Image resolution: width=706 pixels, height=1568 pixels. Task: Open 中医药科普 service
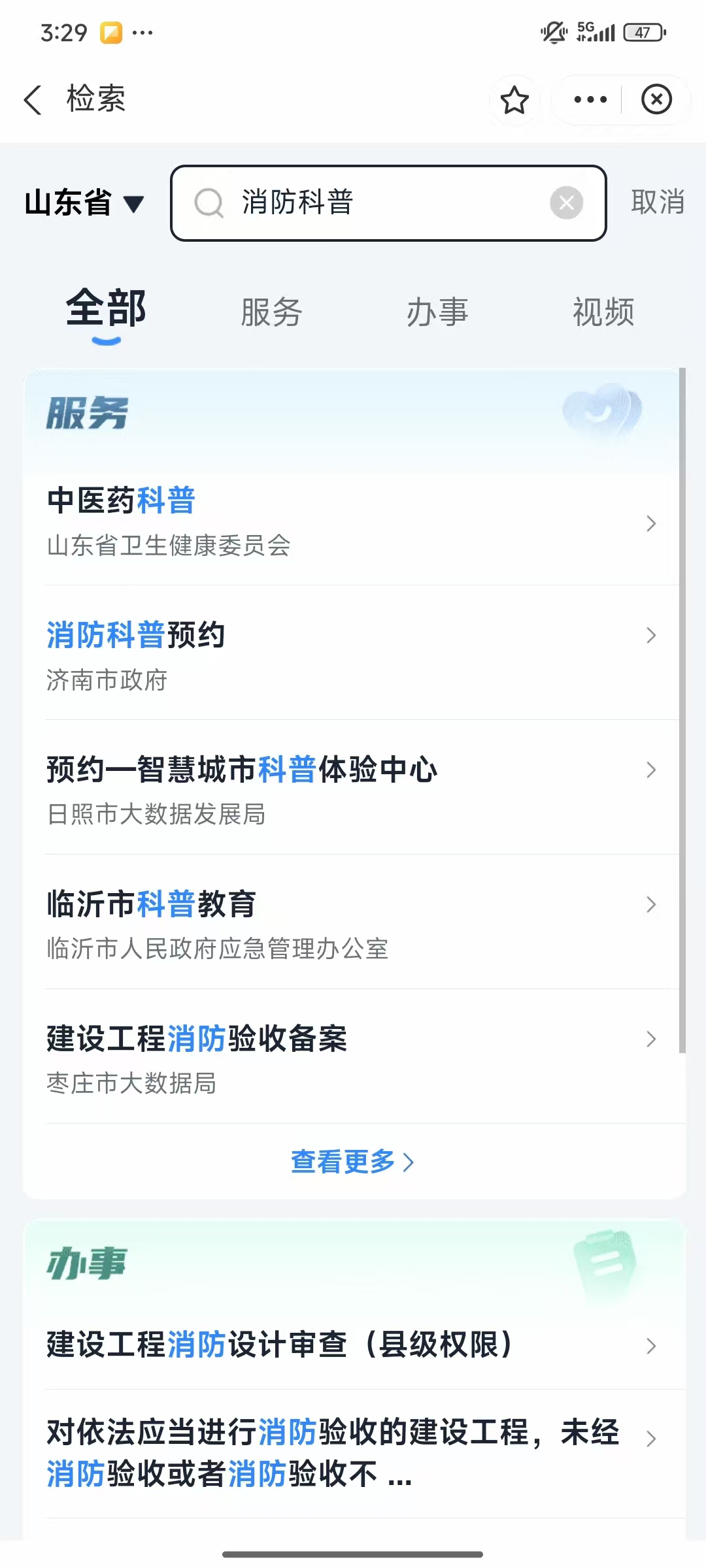(x=353, y=522)
